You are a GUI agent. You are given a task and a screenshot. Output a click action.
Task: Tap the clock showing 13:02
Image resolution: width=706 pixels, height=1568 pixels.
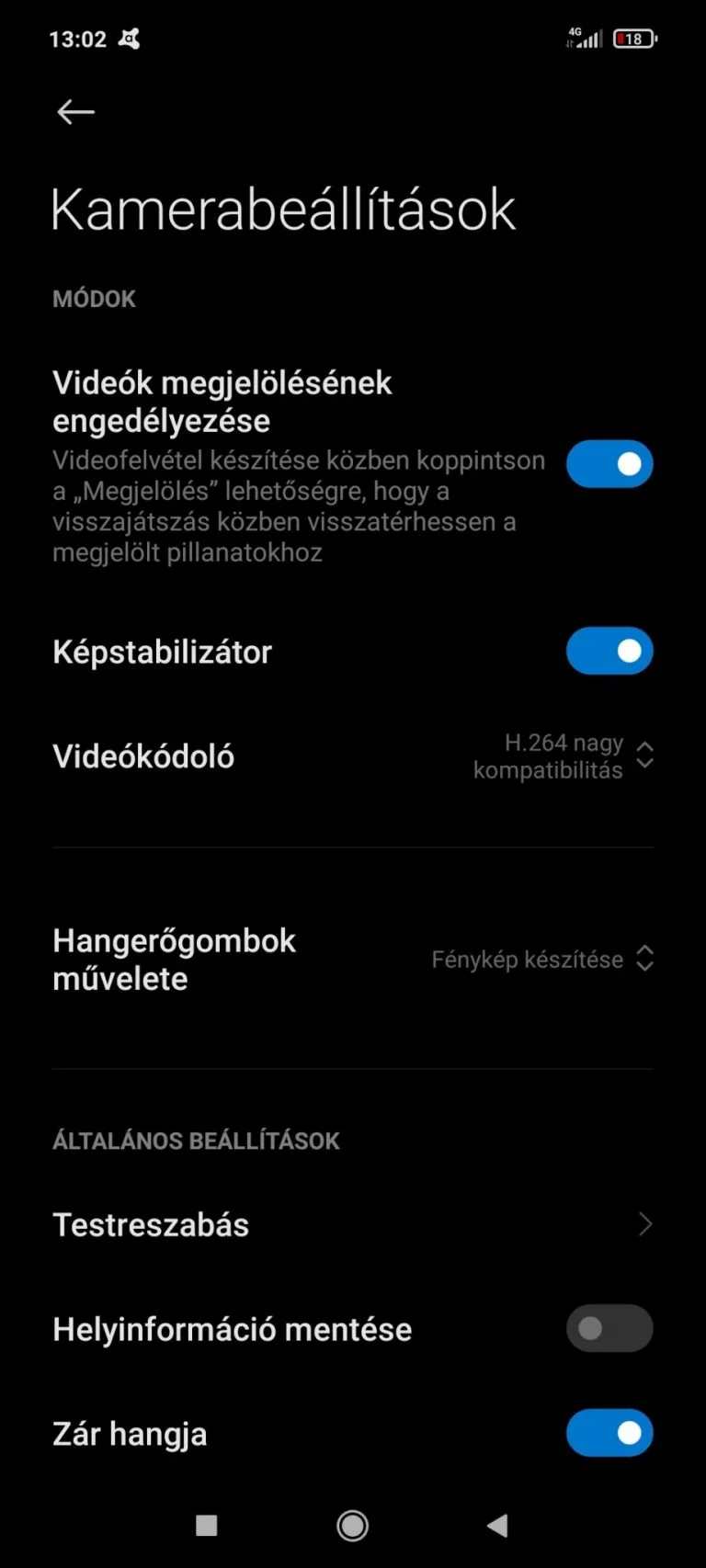77,39
